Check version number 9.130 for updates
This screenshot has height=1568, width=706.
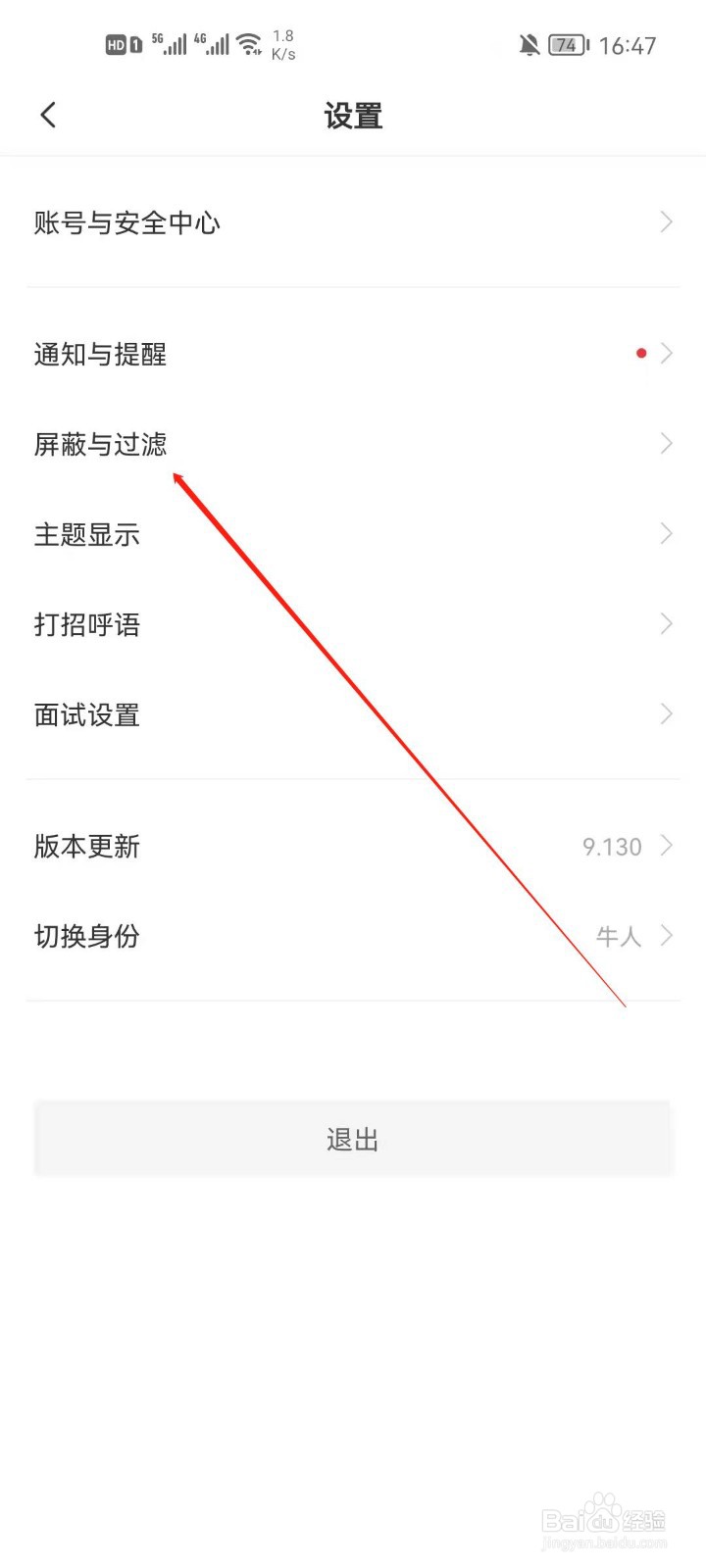click(610, 846)
